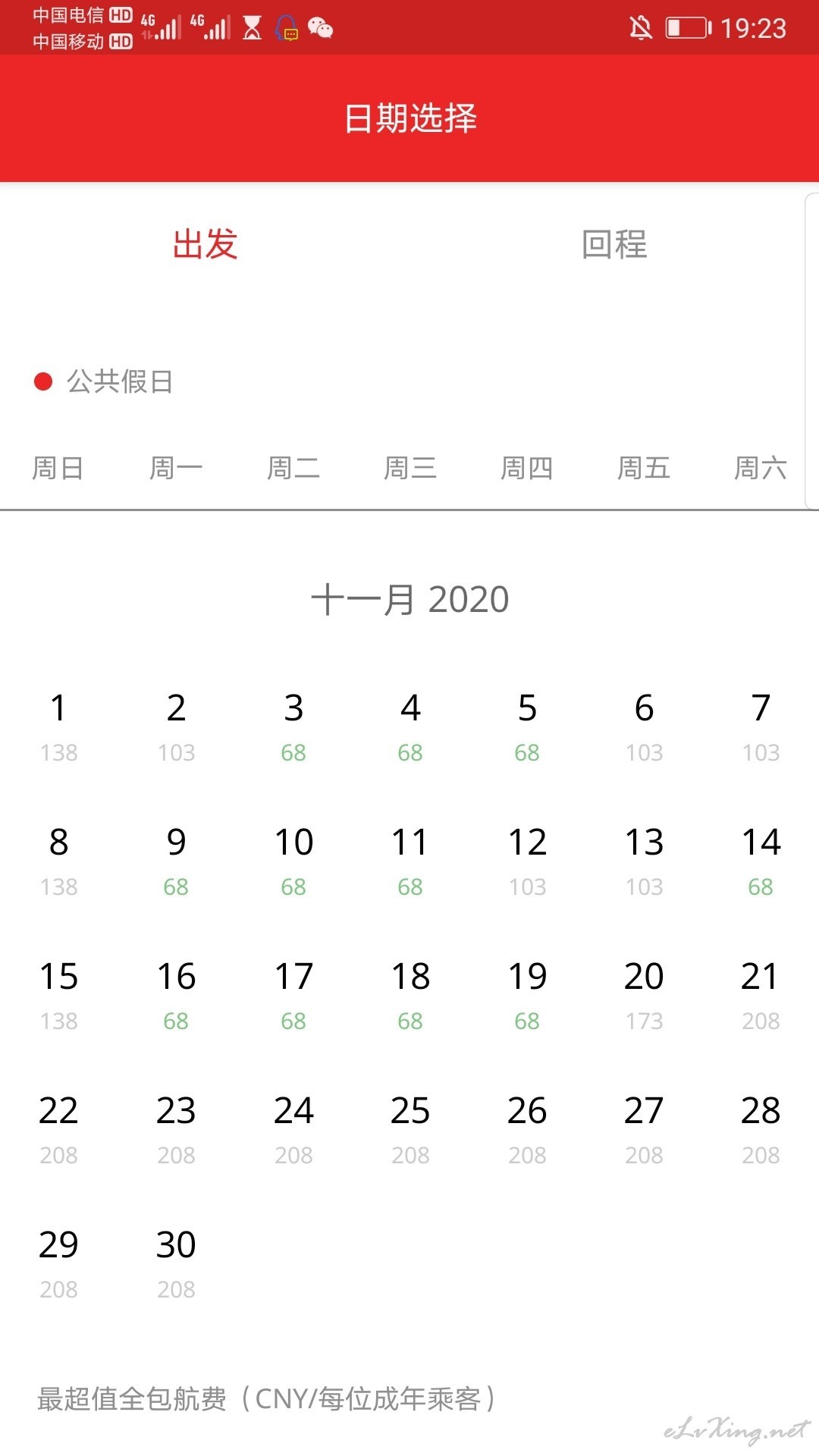Select November 18 on the calendar
The image size is (819, 1456).
pos(410,995)
